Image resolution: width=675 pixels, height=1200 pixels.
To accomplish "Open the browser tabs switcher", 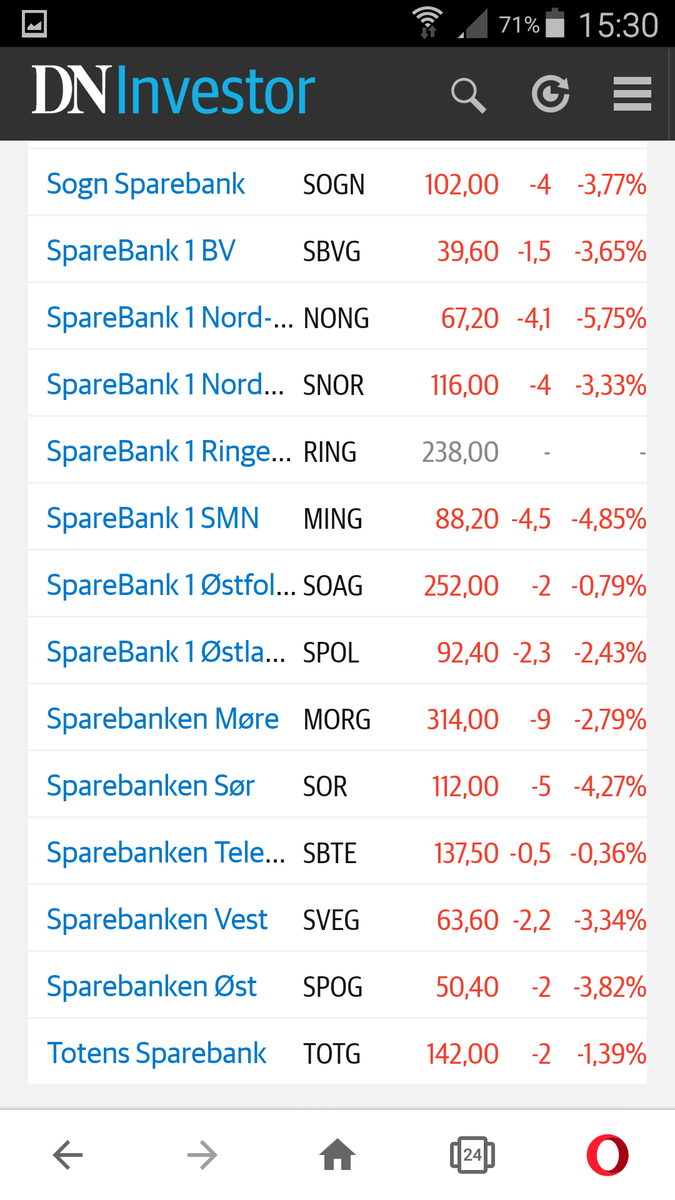I will pyautogui.click(x=472, y=1156).
